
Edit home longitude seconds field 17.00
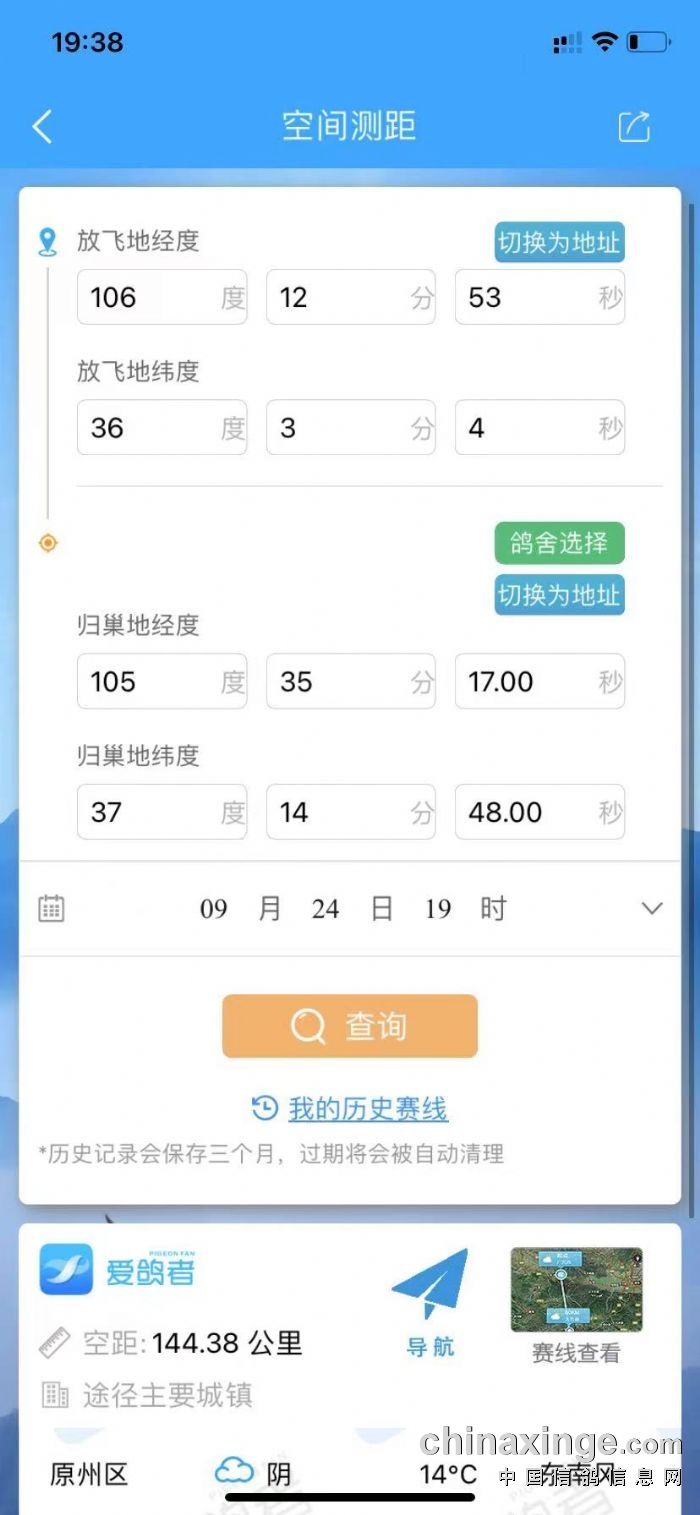point(540,682)
